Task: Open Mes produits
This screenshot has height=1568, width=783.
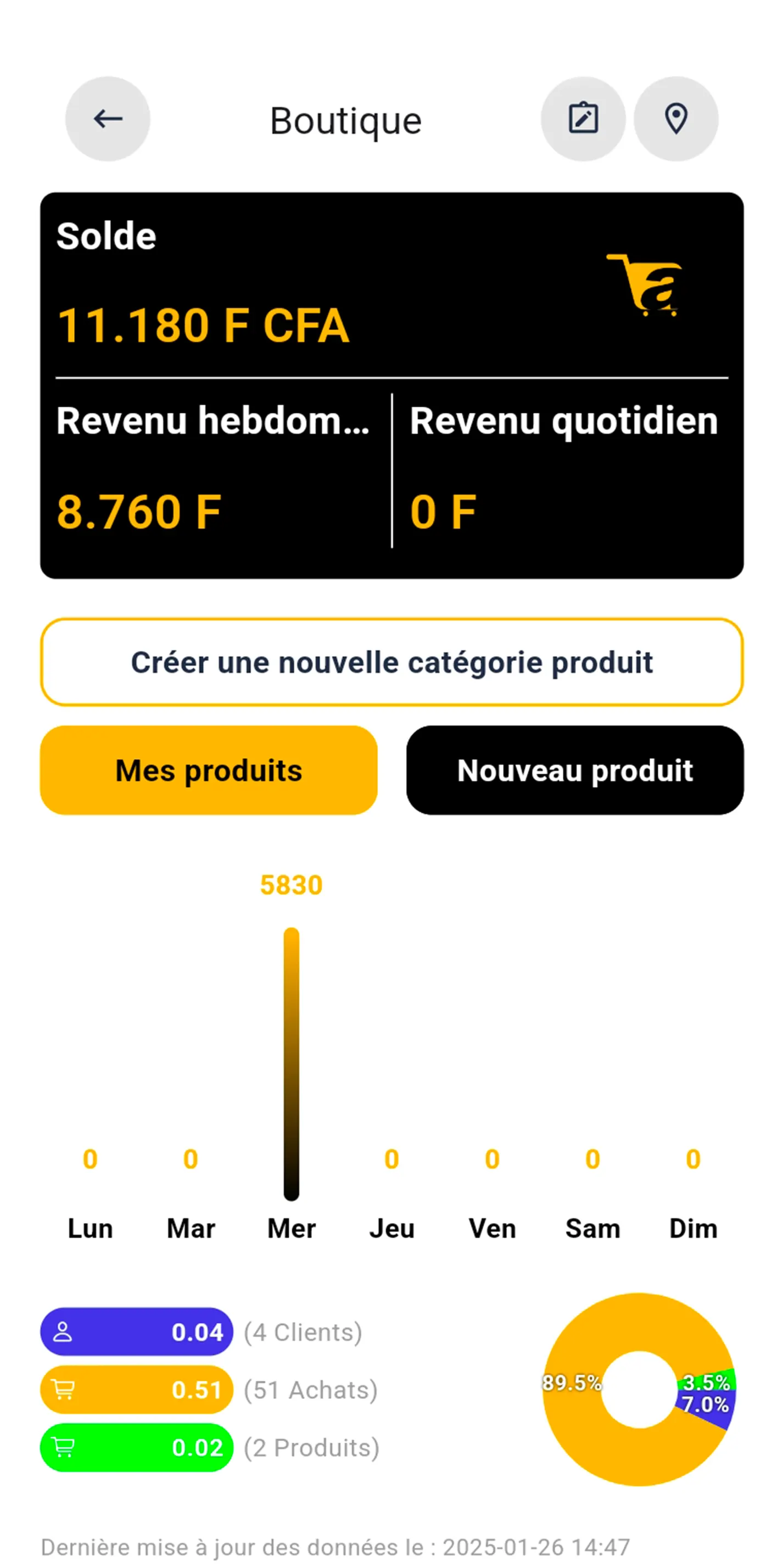Action: [209, 770]
